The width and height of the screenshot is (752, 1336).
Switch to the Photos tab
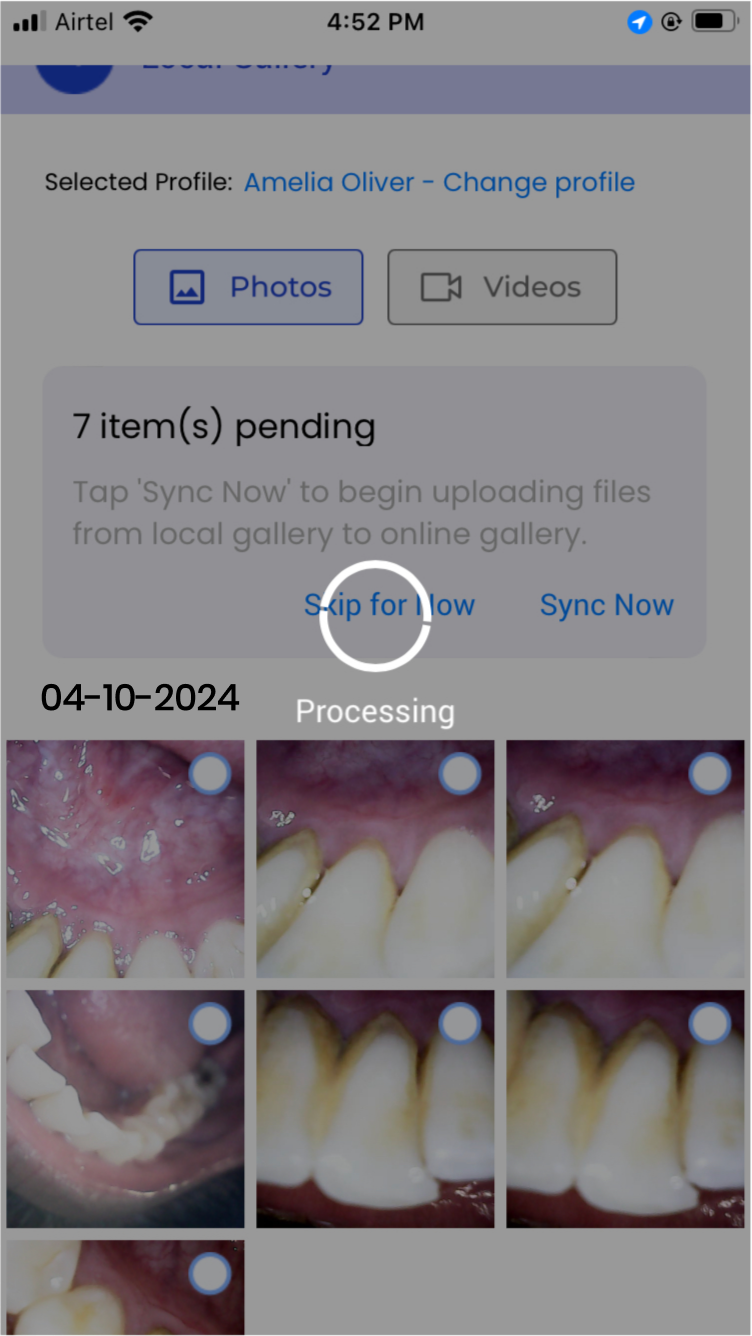point(248,287)
